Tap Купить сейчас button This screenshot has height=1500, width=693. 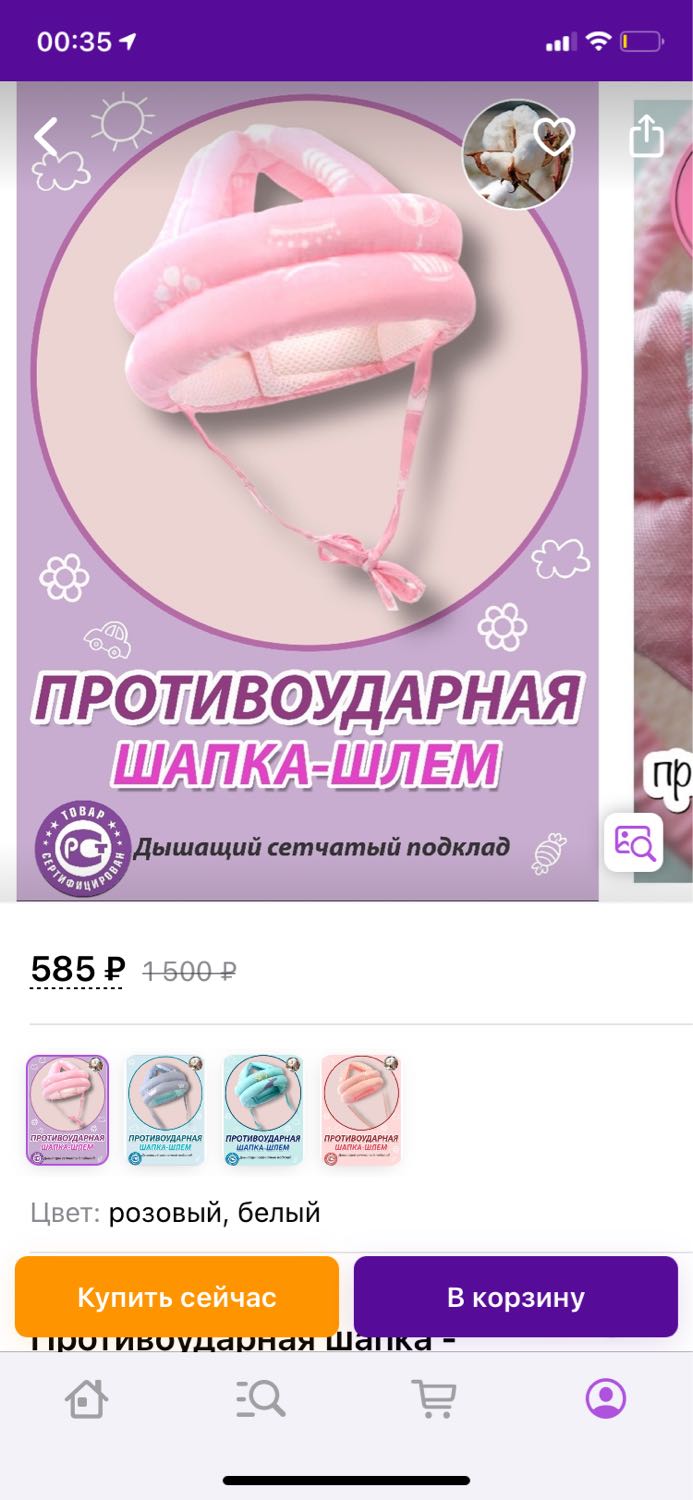pyautogui.click(x=177, y=1297)
